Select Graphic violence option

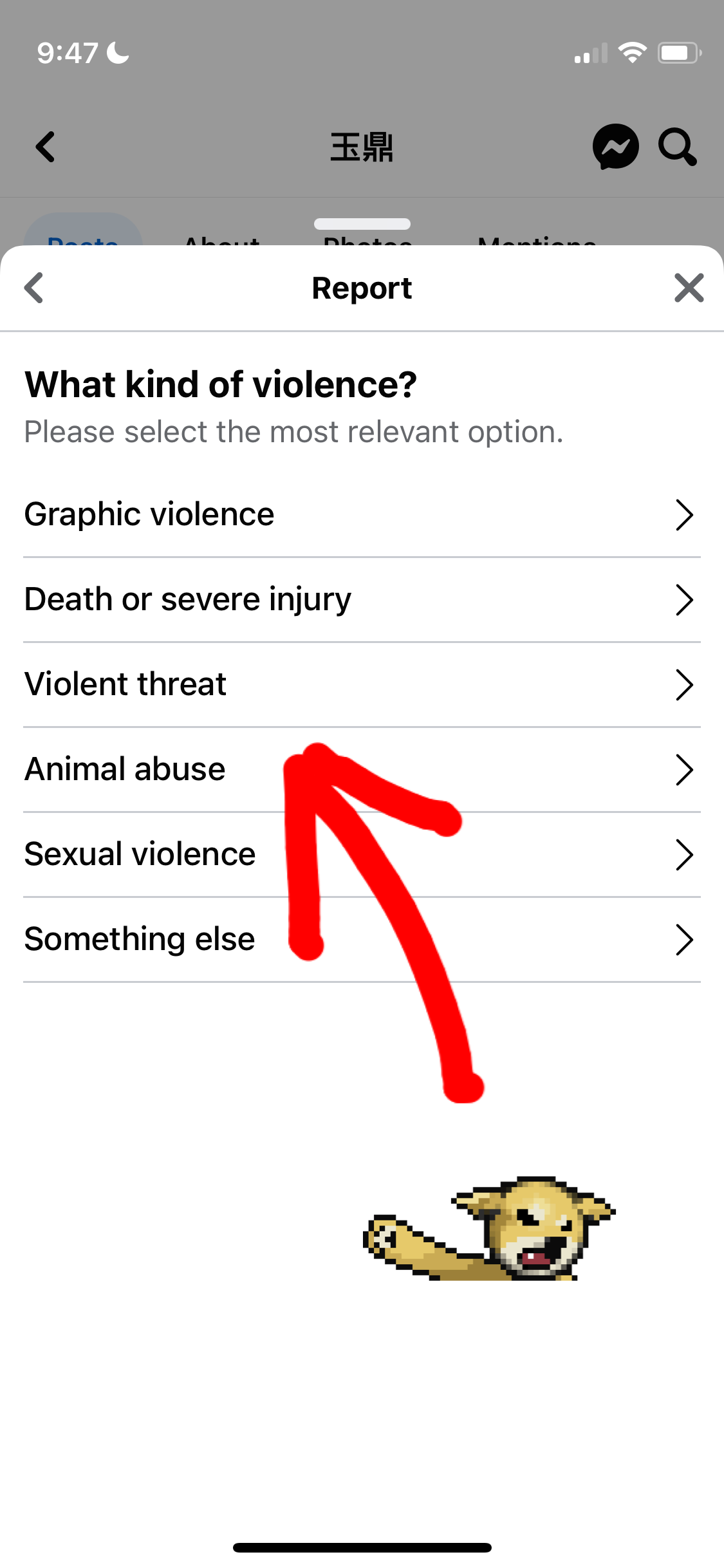click(x=362, y=514)
